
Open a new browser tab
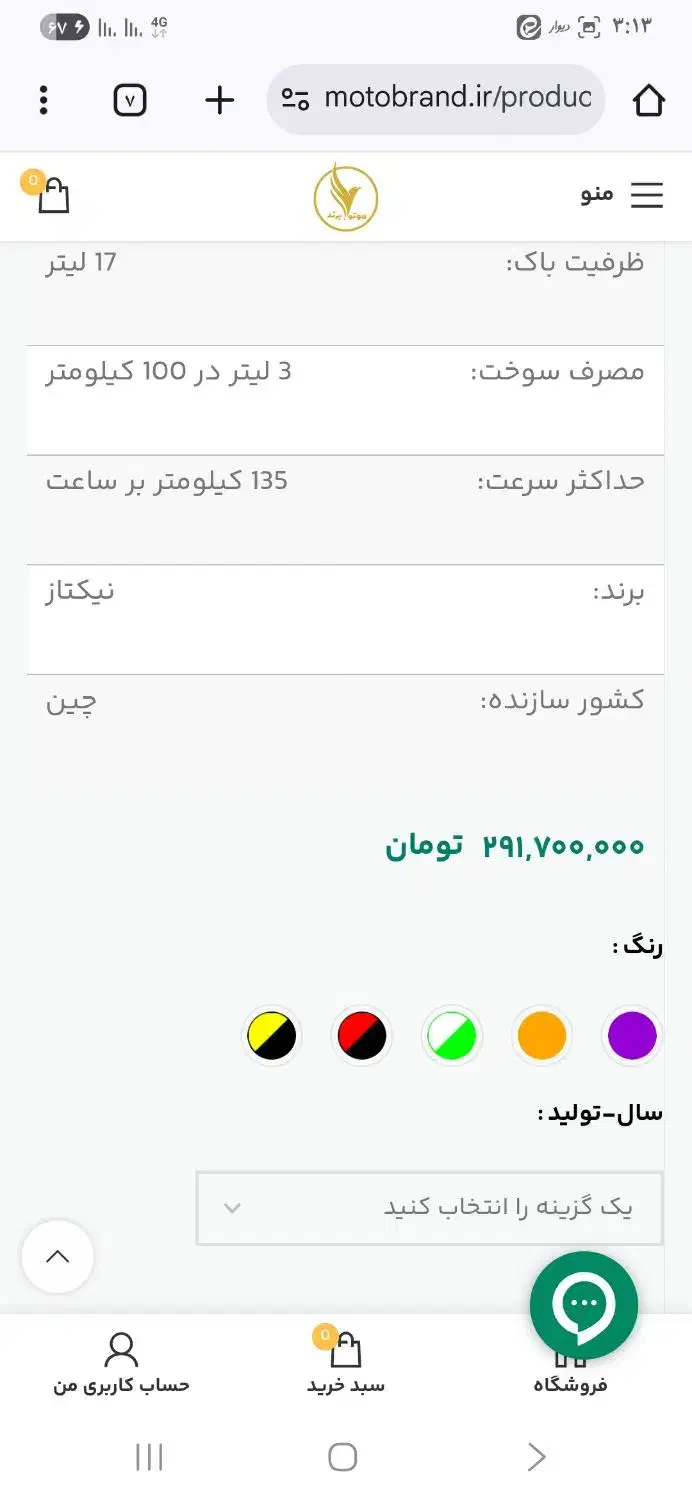coord(219,100)
